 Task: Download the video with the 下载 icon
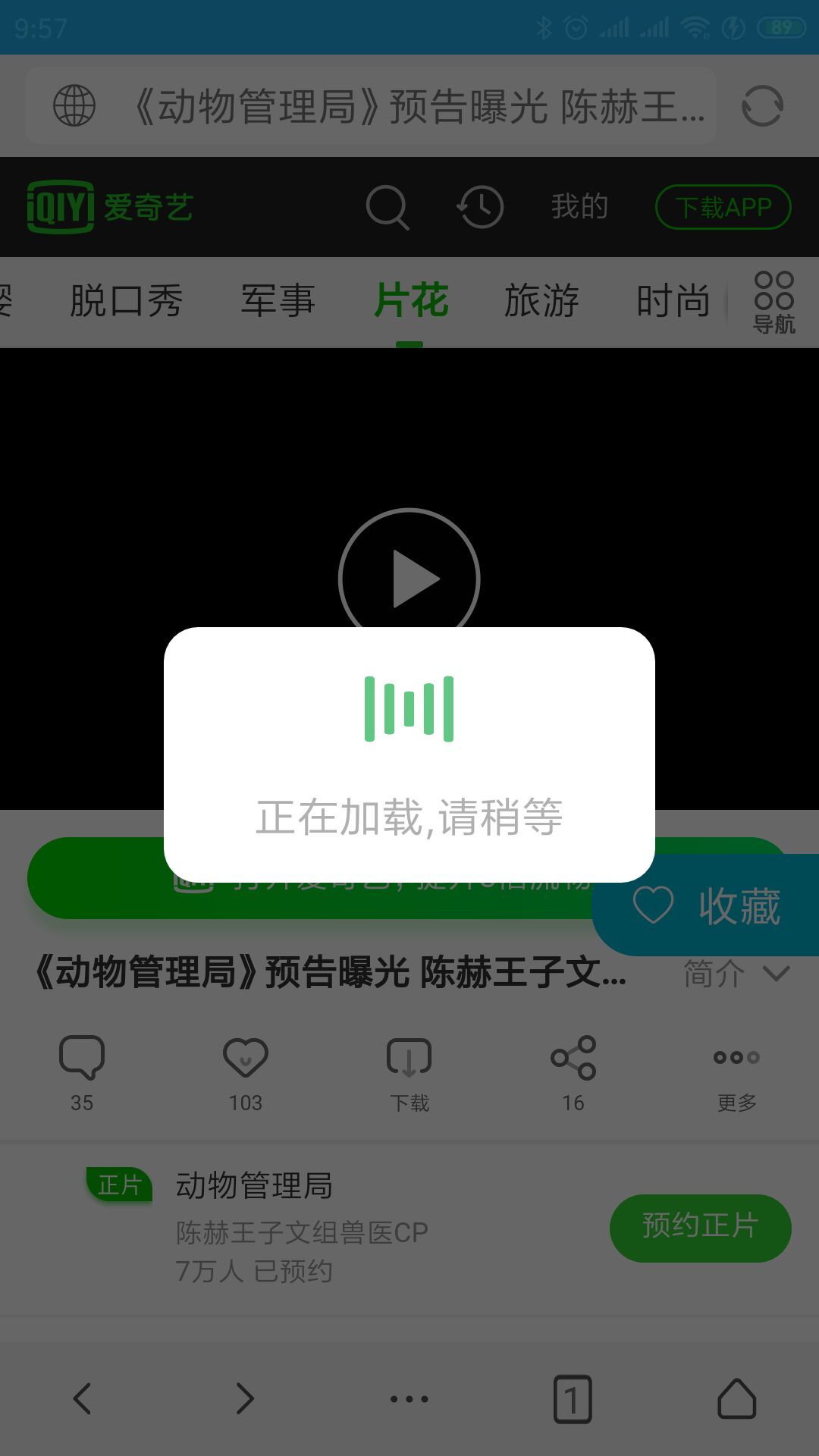[409, 1056]
